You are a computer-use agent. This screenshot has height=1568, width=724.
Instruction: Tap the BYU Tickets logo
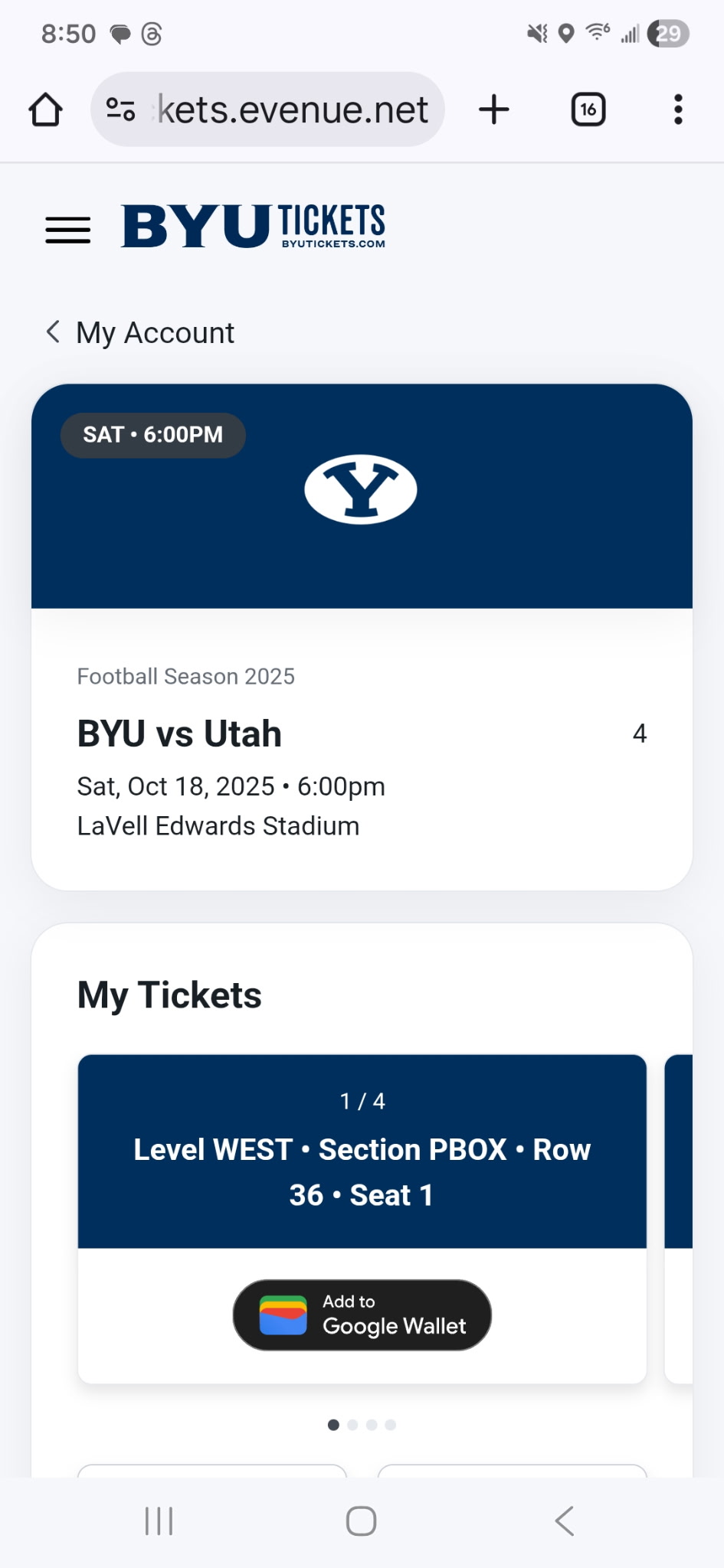tap(253, 227)
